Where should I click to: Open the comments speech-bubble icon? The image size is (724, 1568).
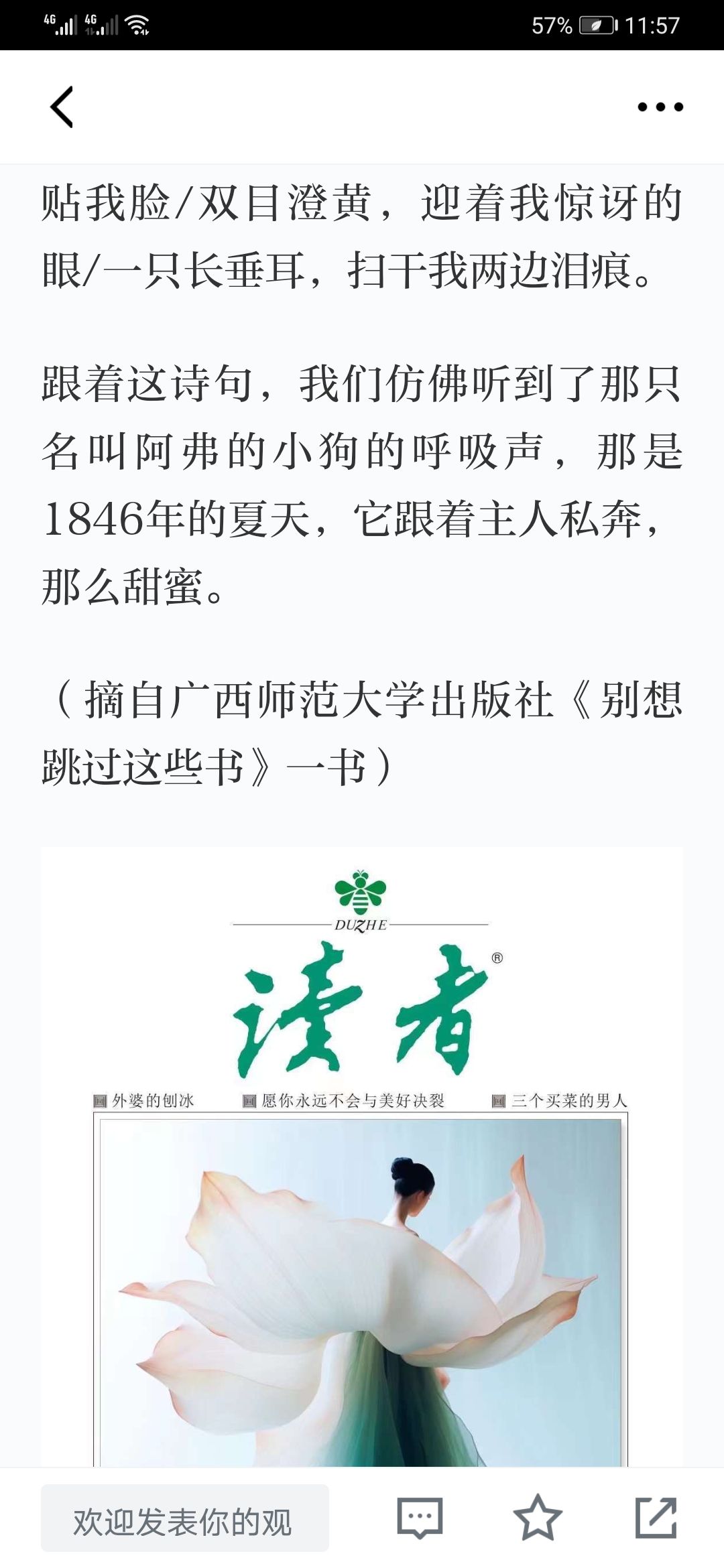[420, 1518]
